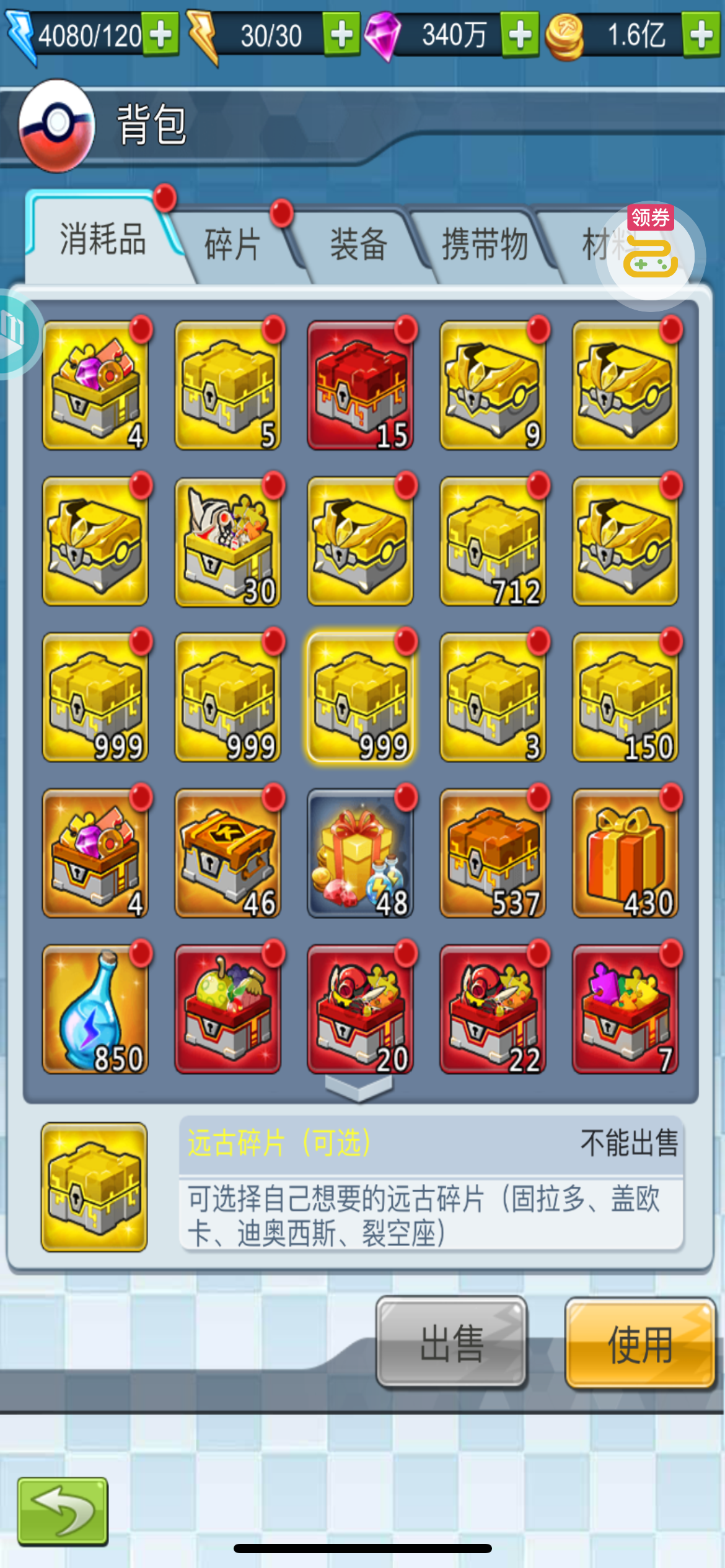This screenshot has height=1568, width=725.
Task: Tap the plus next to 30/30 energy
Action: tap(341, 35)
